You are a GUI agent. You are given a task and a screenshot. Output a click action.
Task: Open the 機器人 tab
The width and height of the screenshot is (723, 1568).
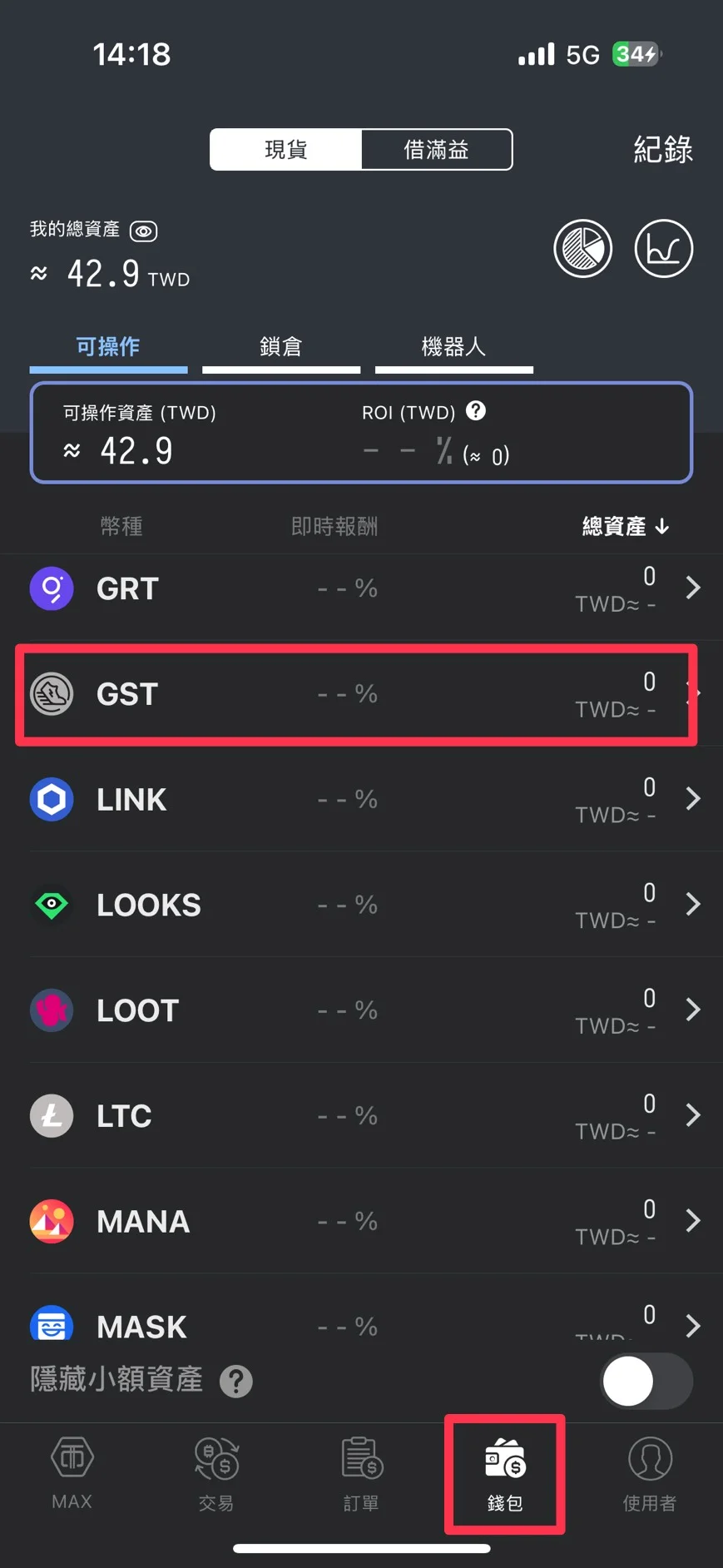(x=453, y=346)
